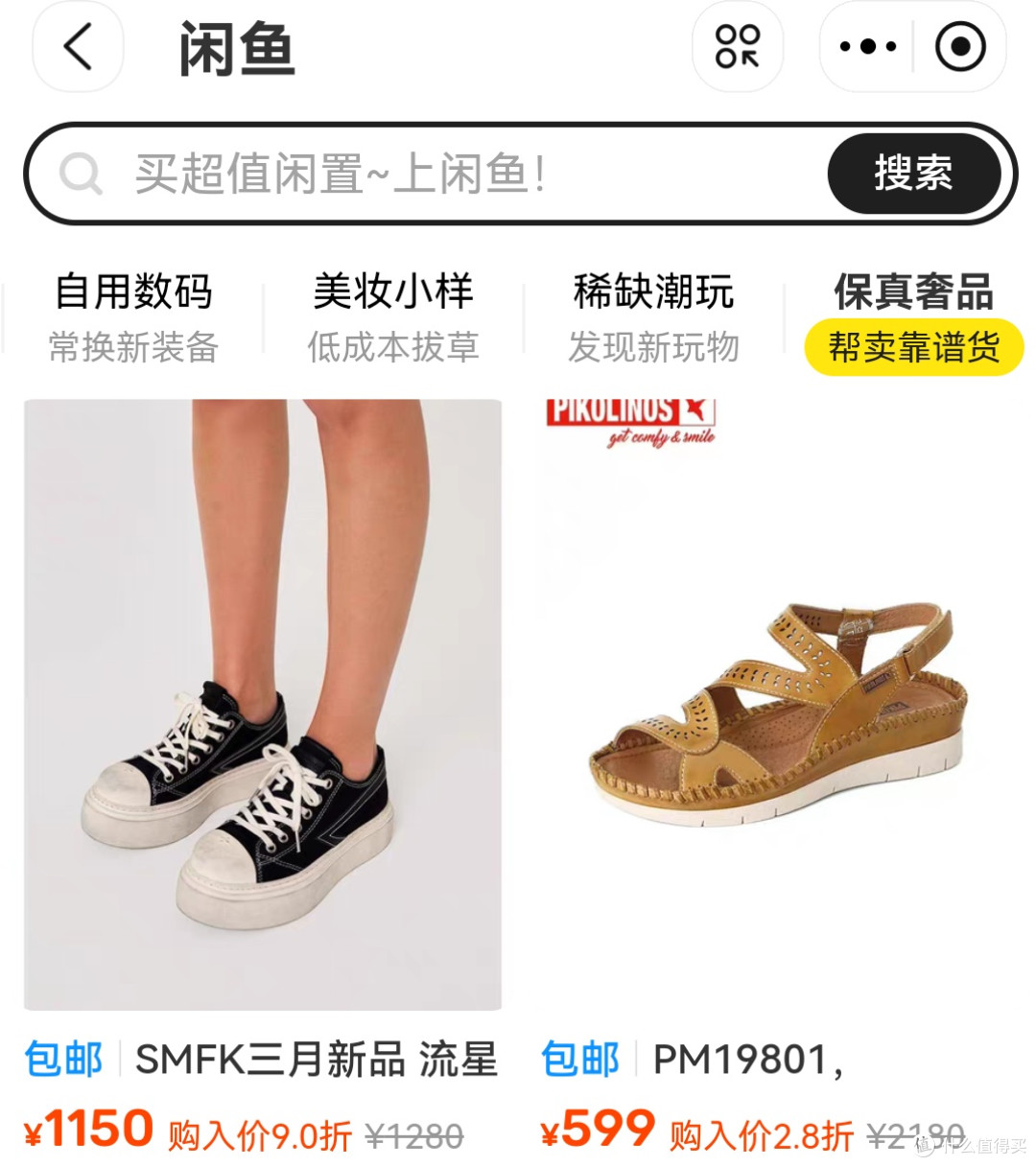Switch to the 美妆小样 category

pos(392,317)
